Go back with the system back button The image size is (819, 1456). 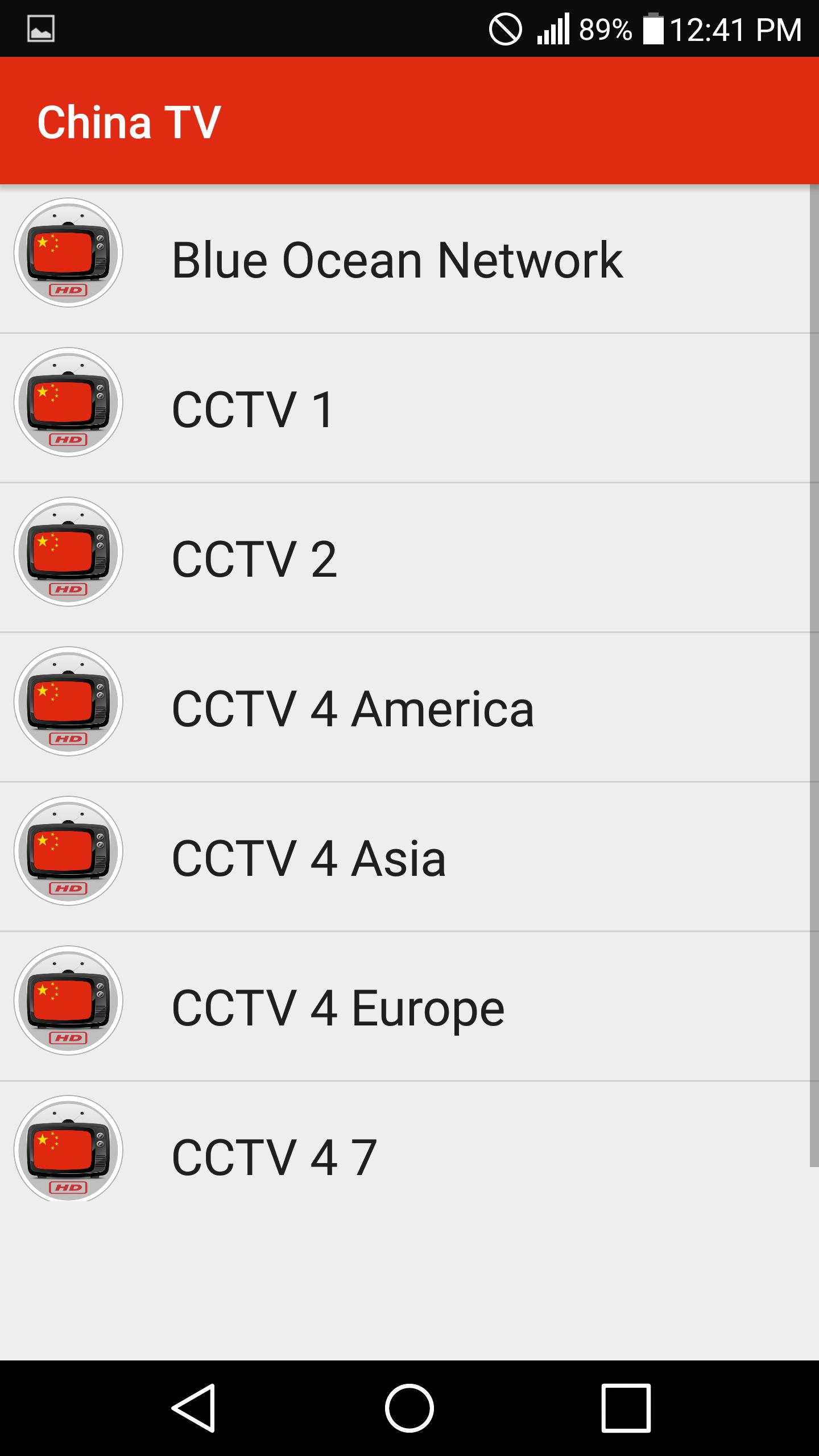click(193, 1408)
